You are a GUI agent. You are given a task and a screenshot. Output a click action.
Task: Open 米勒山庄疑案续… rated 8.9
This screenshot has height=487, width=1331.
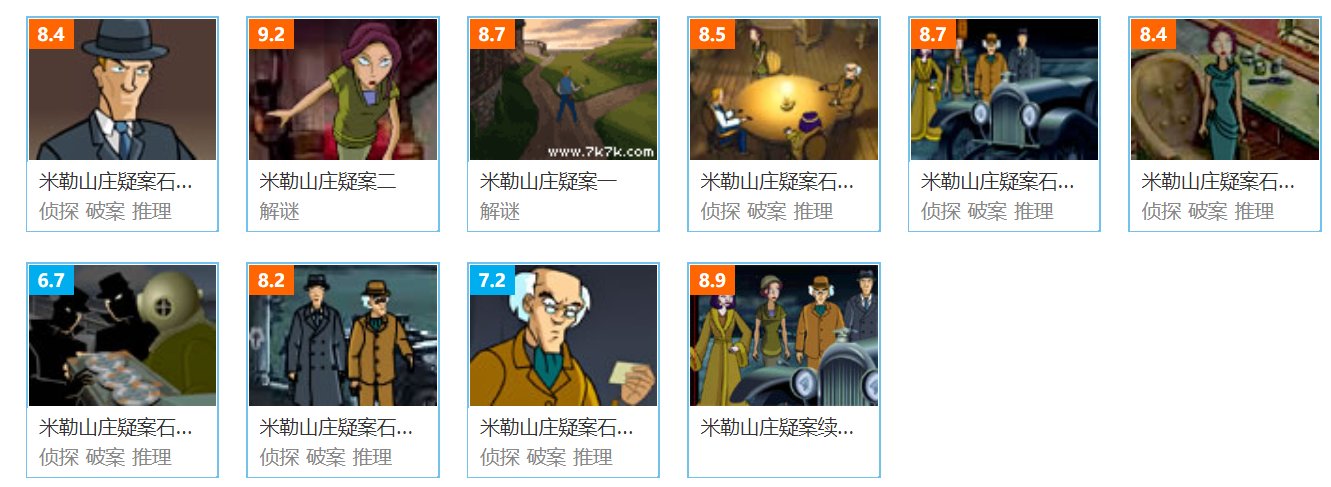[x=784, y=336]
